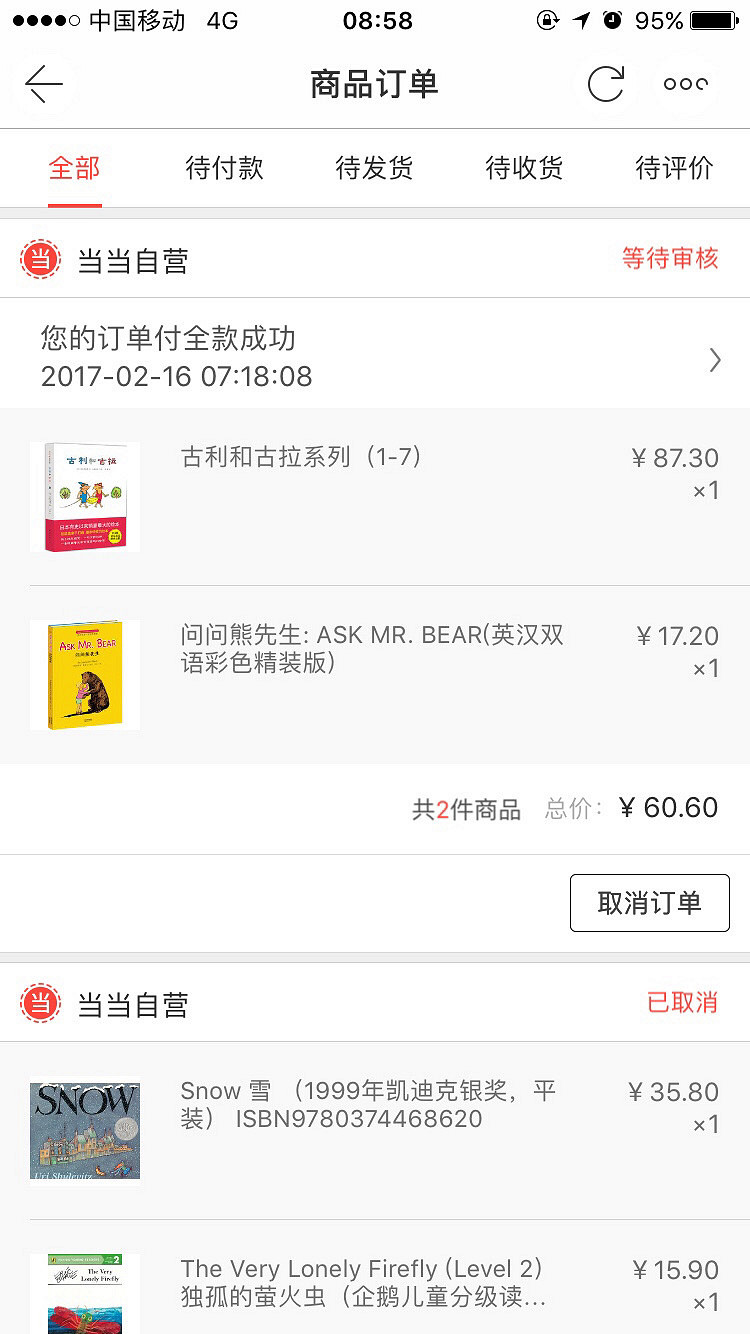Tap 取消订单 to cancel the order

tap(649, 903)
